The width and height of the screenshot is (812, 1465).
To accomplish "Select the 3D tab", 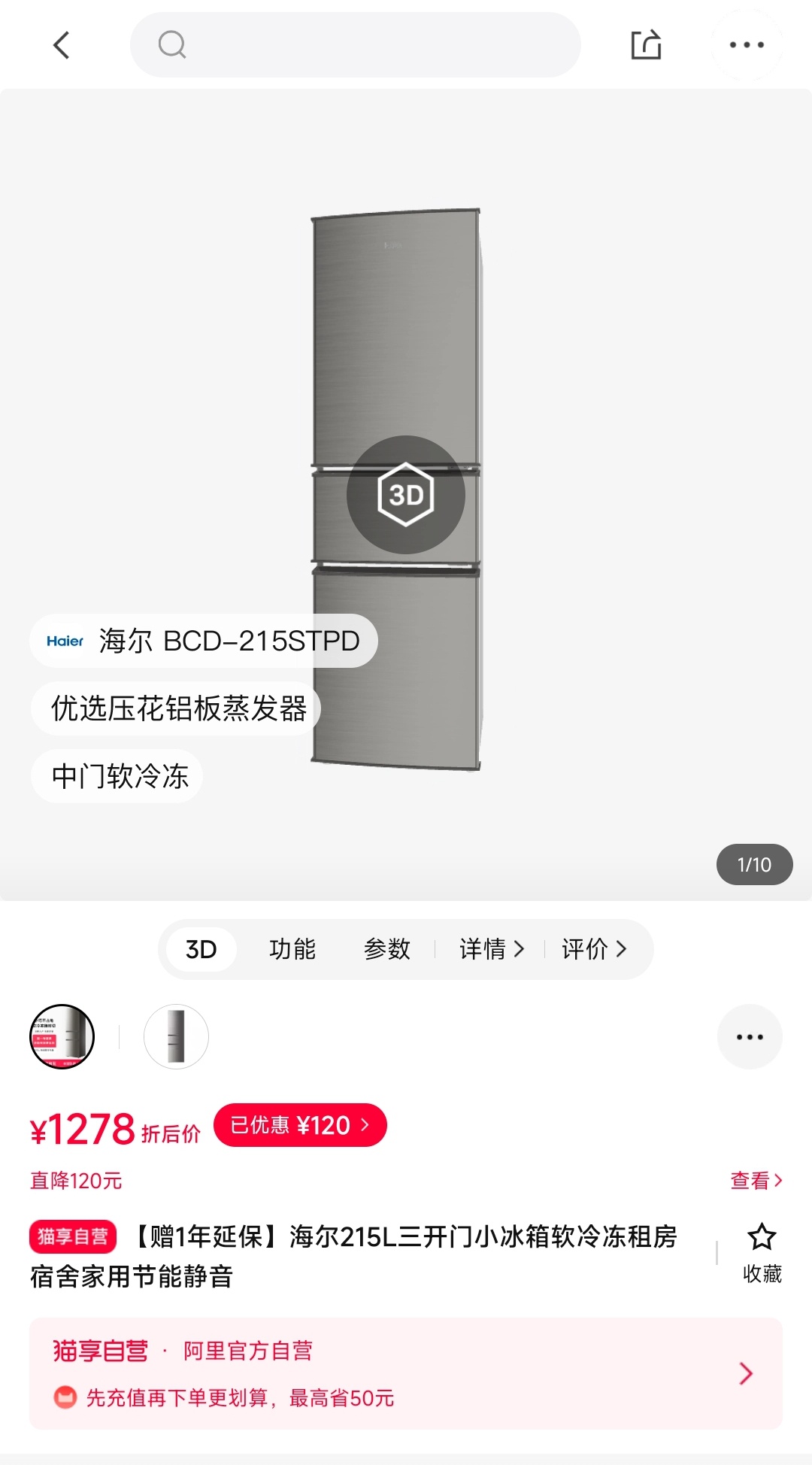I will [201, 949].
